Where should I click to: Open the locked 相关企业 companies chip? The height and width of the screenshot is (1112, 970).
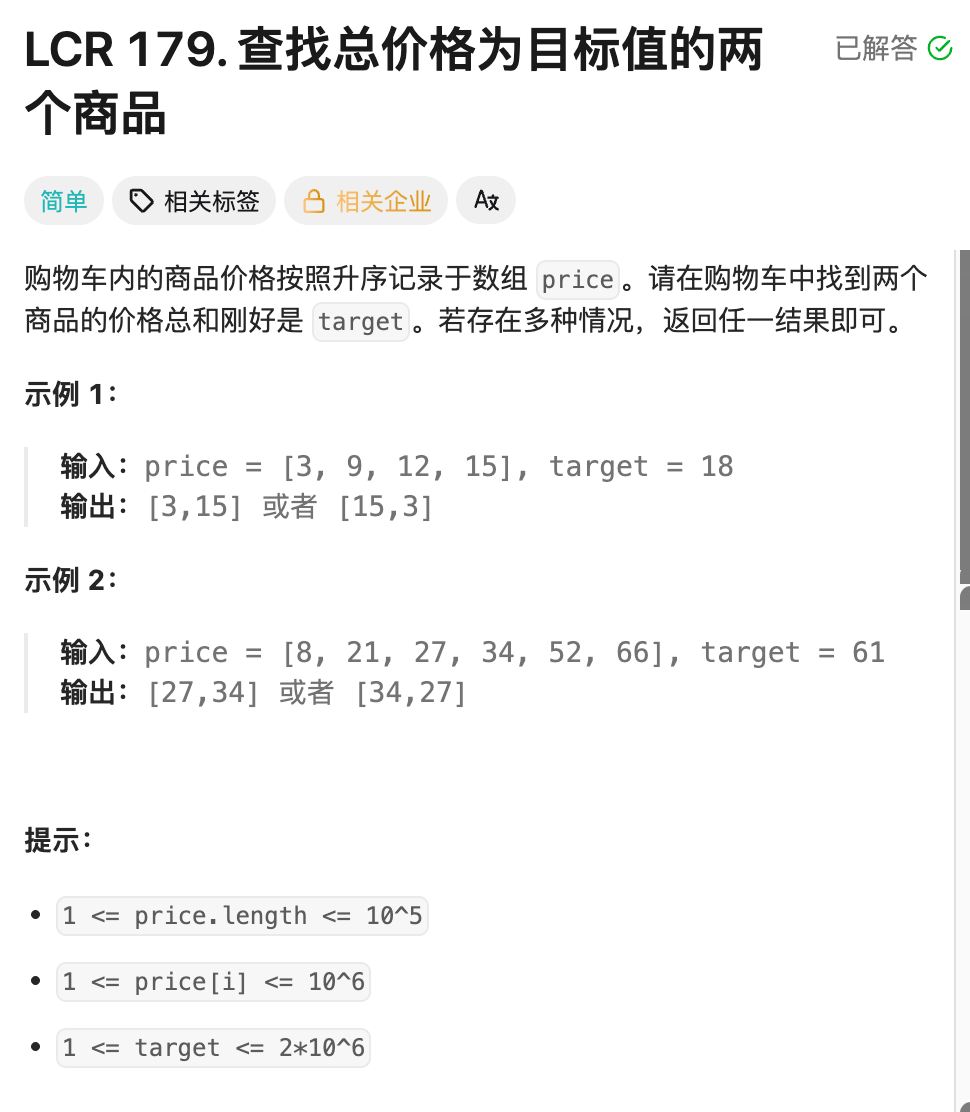pos(366,201)
